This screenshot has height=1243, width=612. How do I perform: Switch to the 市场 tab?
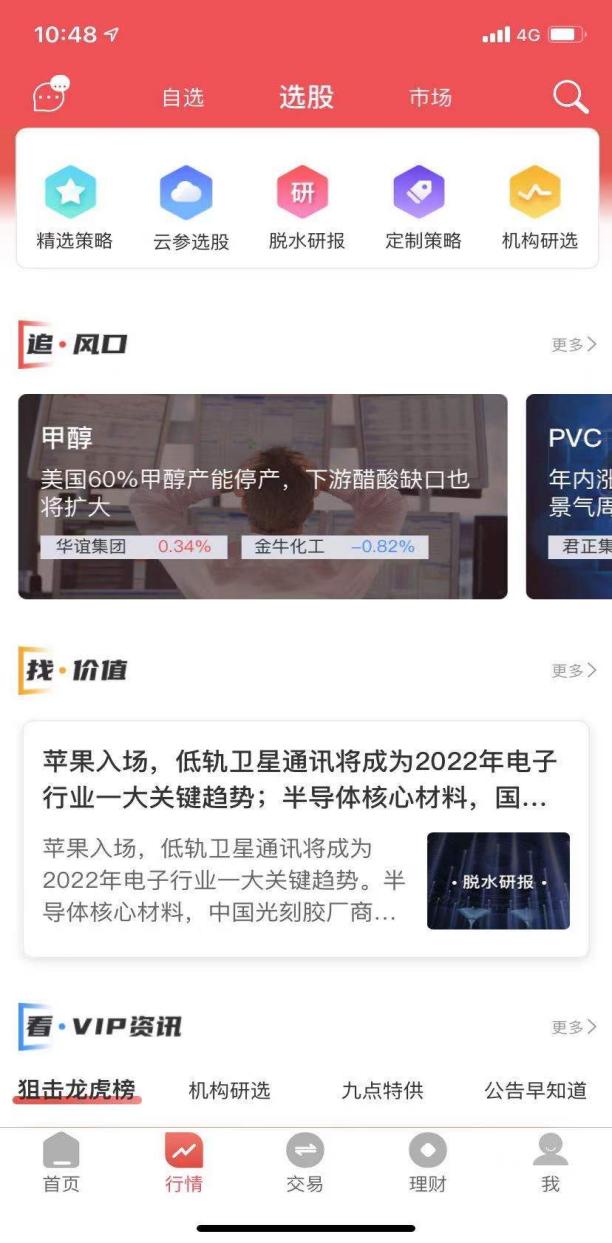click(430, 97)
